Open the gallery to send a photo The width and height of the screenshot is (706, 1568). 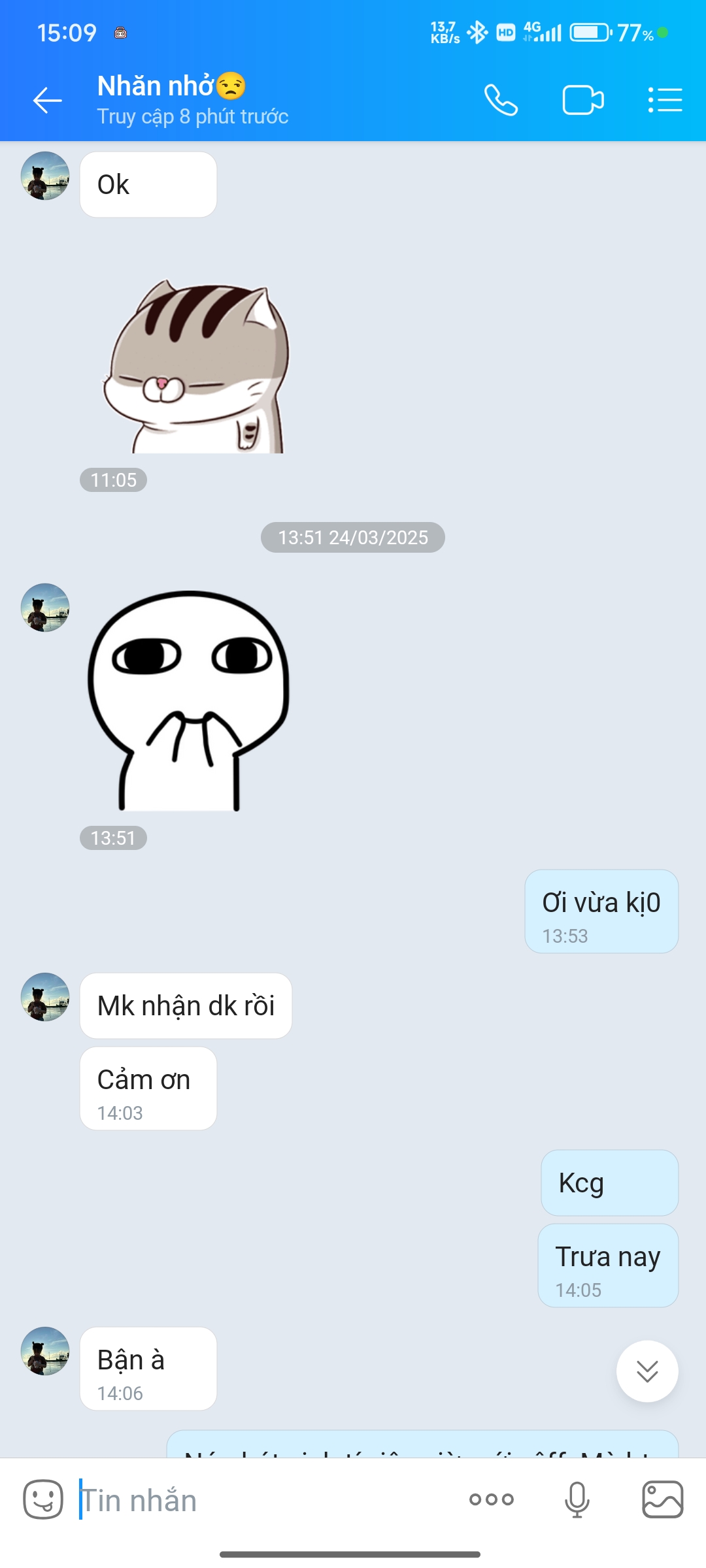coord(662,1499)
